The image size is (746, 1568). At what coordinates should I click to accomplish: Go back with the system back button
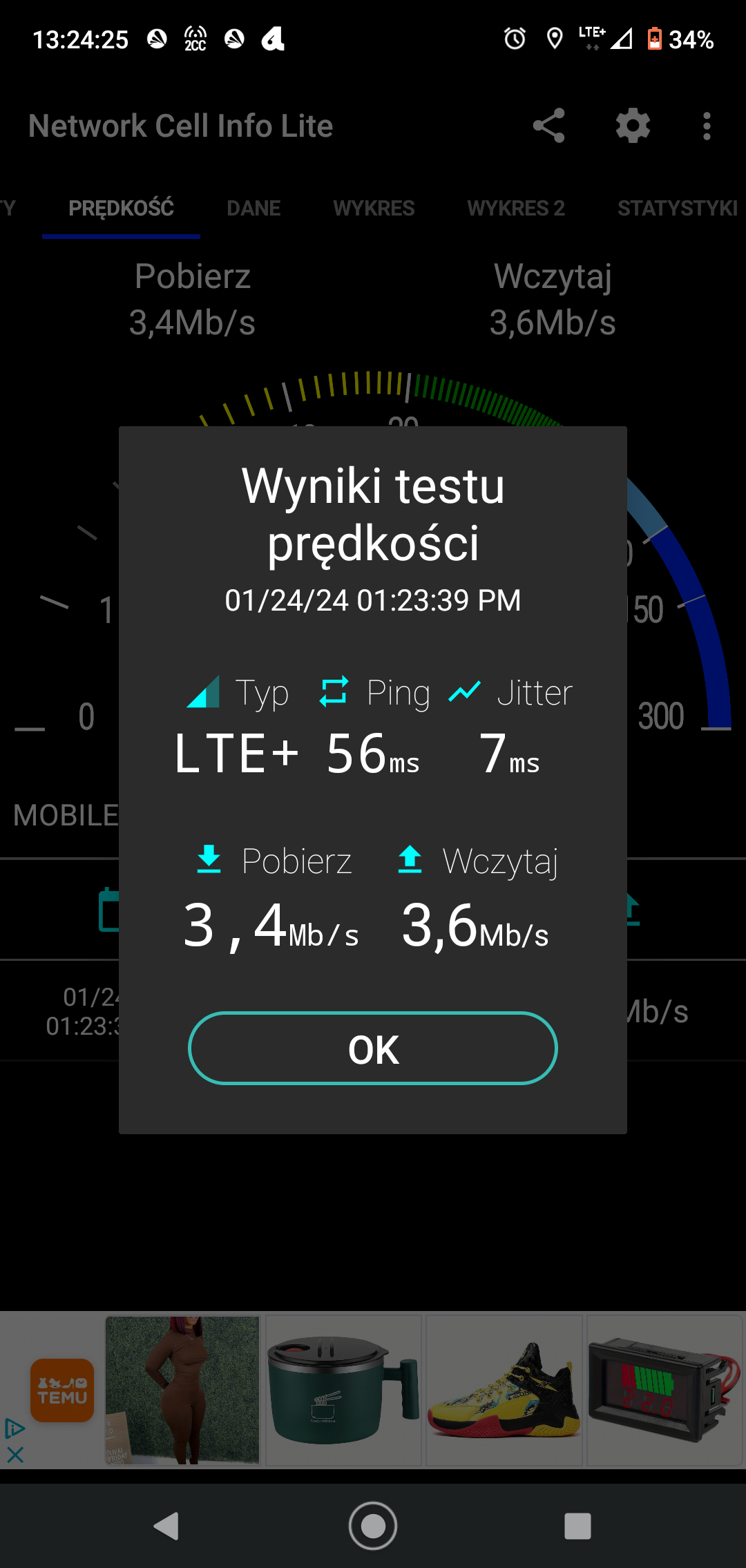click(166, 1527)
